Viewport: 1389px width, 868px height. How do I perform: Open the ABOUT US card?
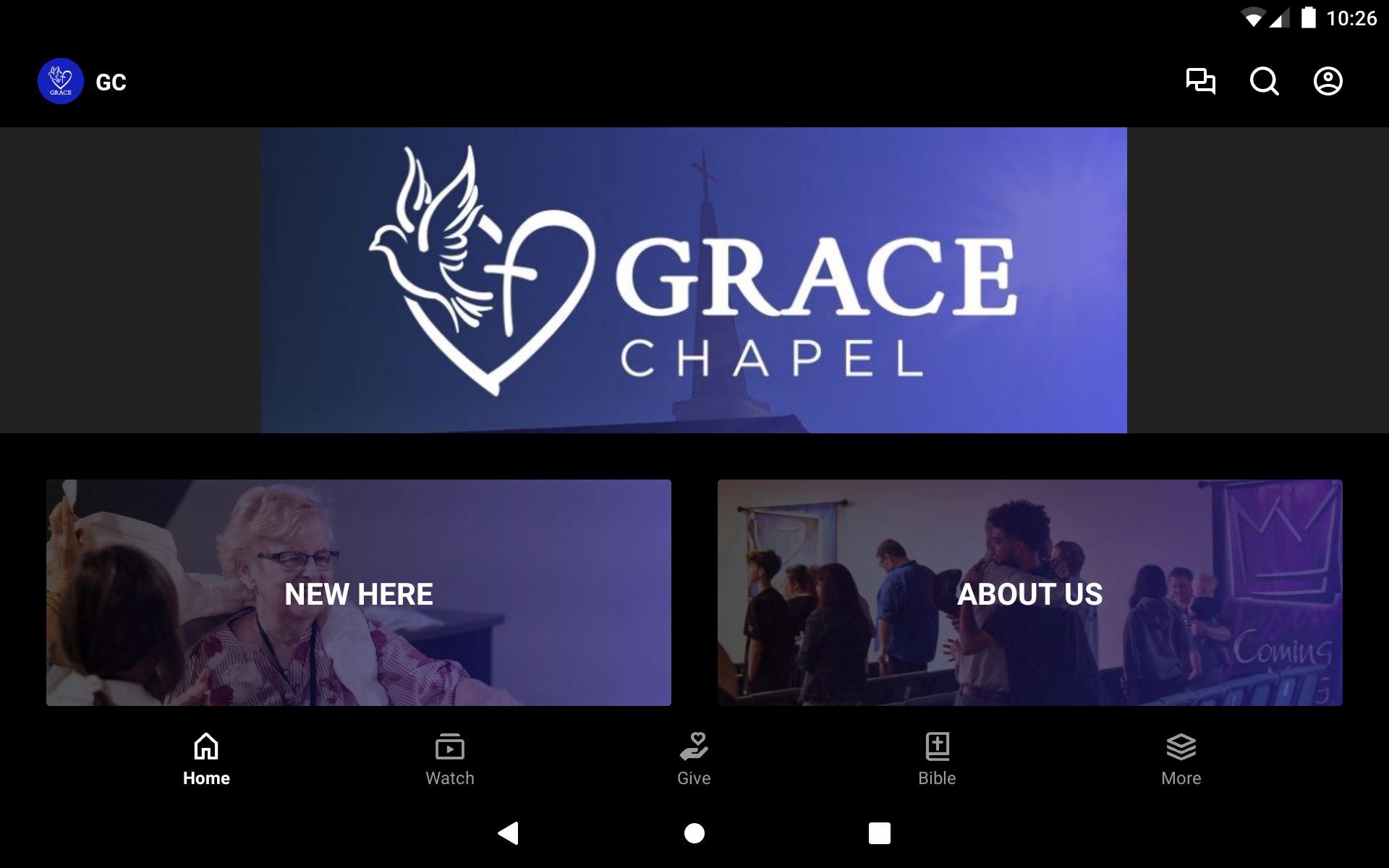(1029, 592)
